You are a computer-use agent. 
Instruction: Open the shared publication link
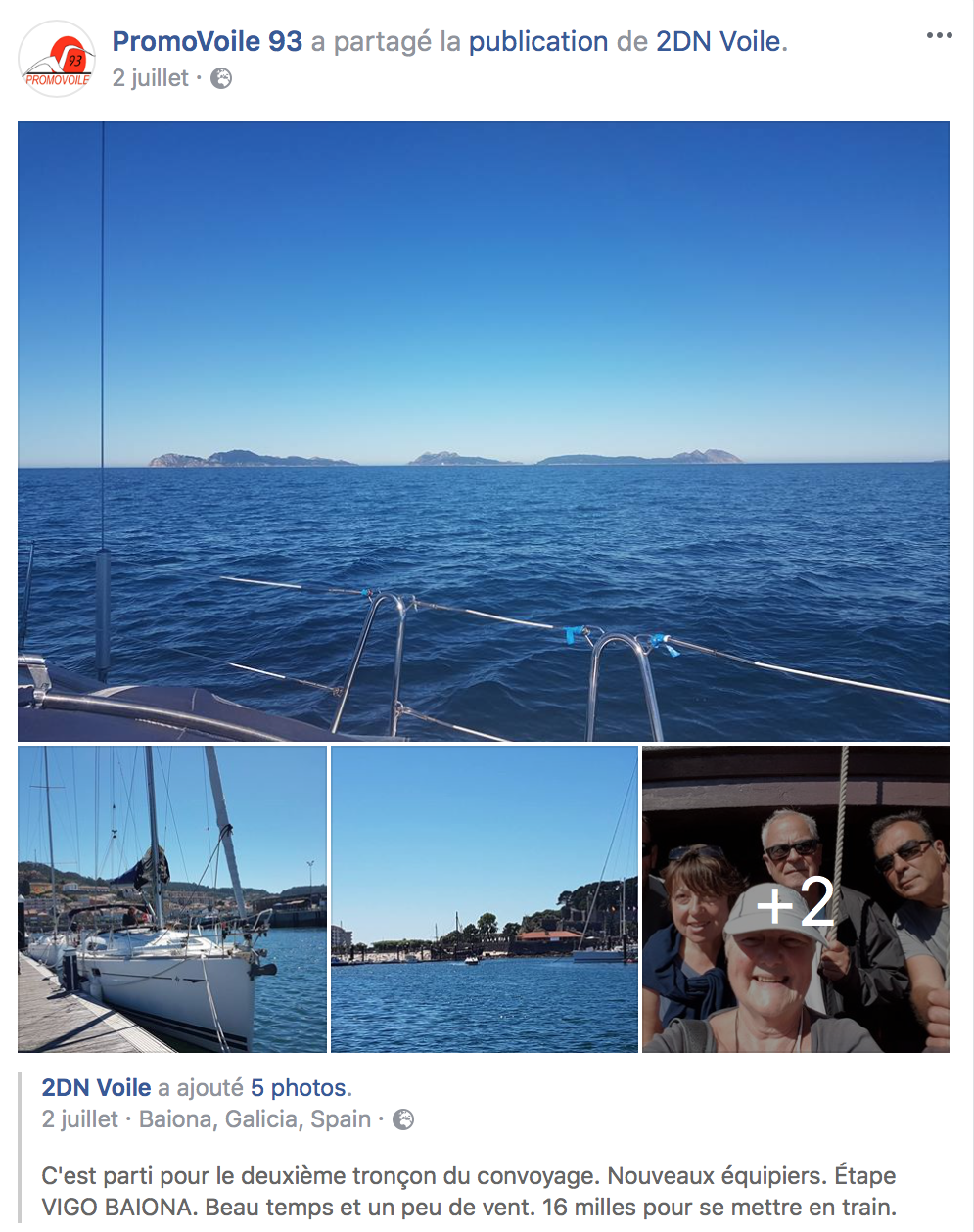coord(538,42)
